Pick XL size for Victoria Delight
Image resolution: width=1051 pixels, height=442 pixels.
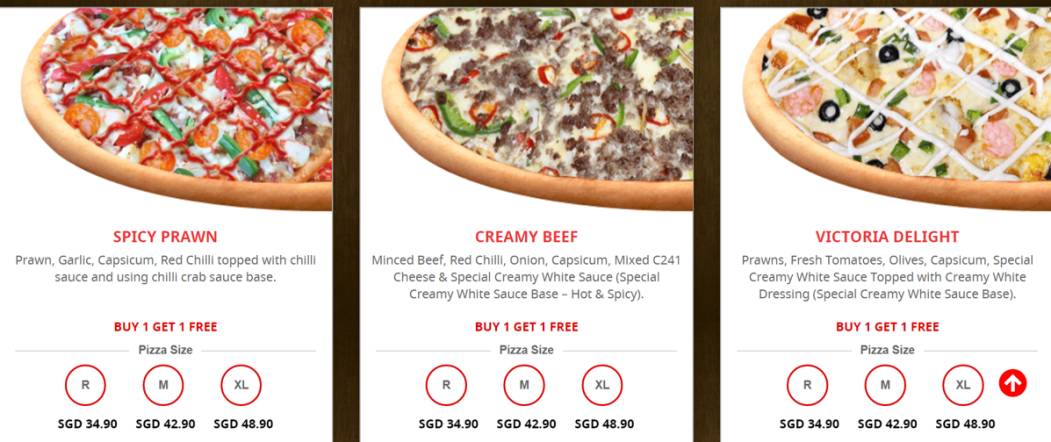tap(963, 385)
